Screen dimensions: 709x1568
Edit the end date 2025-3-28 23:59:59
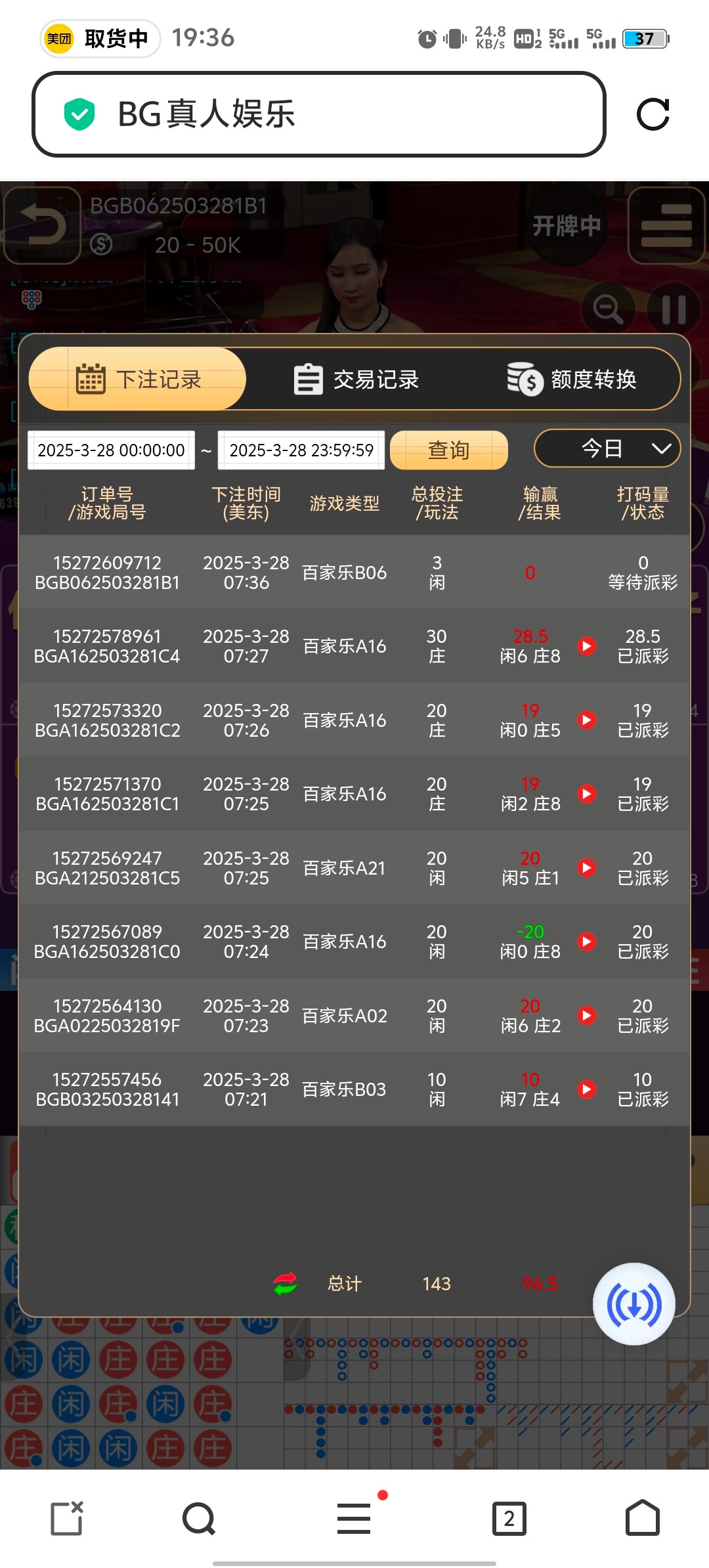301,450
